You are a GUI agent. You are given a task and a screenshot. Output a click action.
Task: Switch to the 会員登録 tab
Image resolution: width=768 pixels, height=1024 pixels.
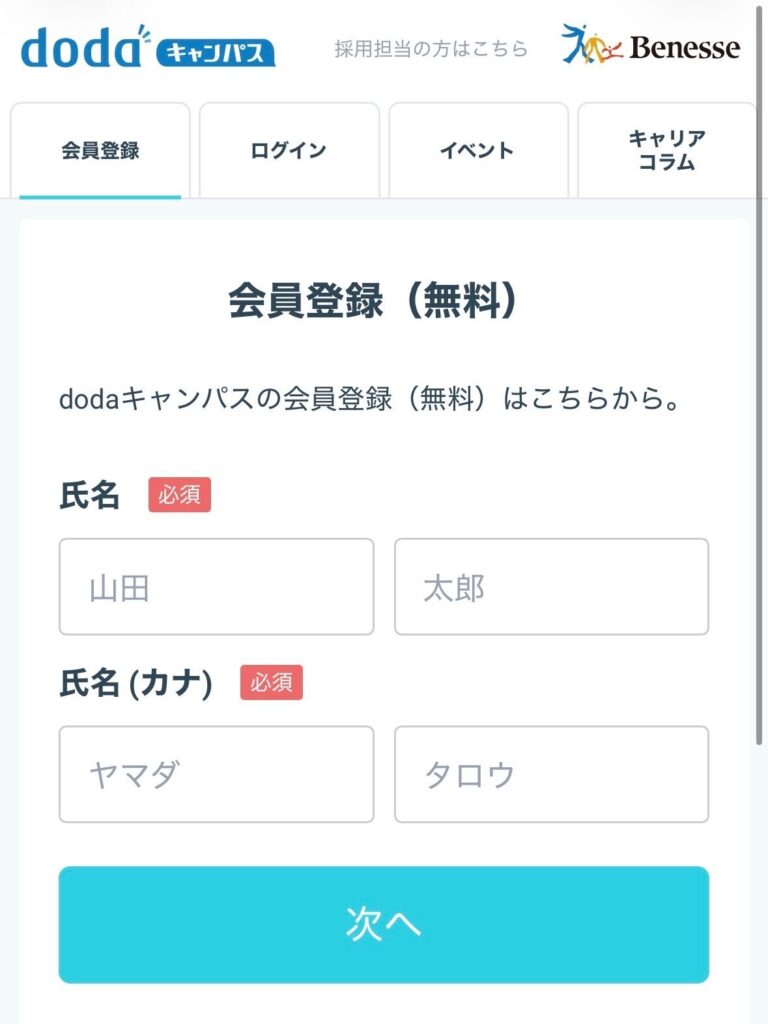click(100, 151)
